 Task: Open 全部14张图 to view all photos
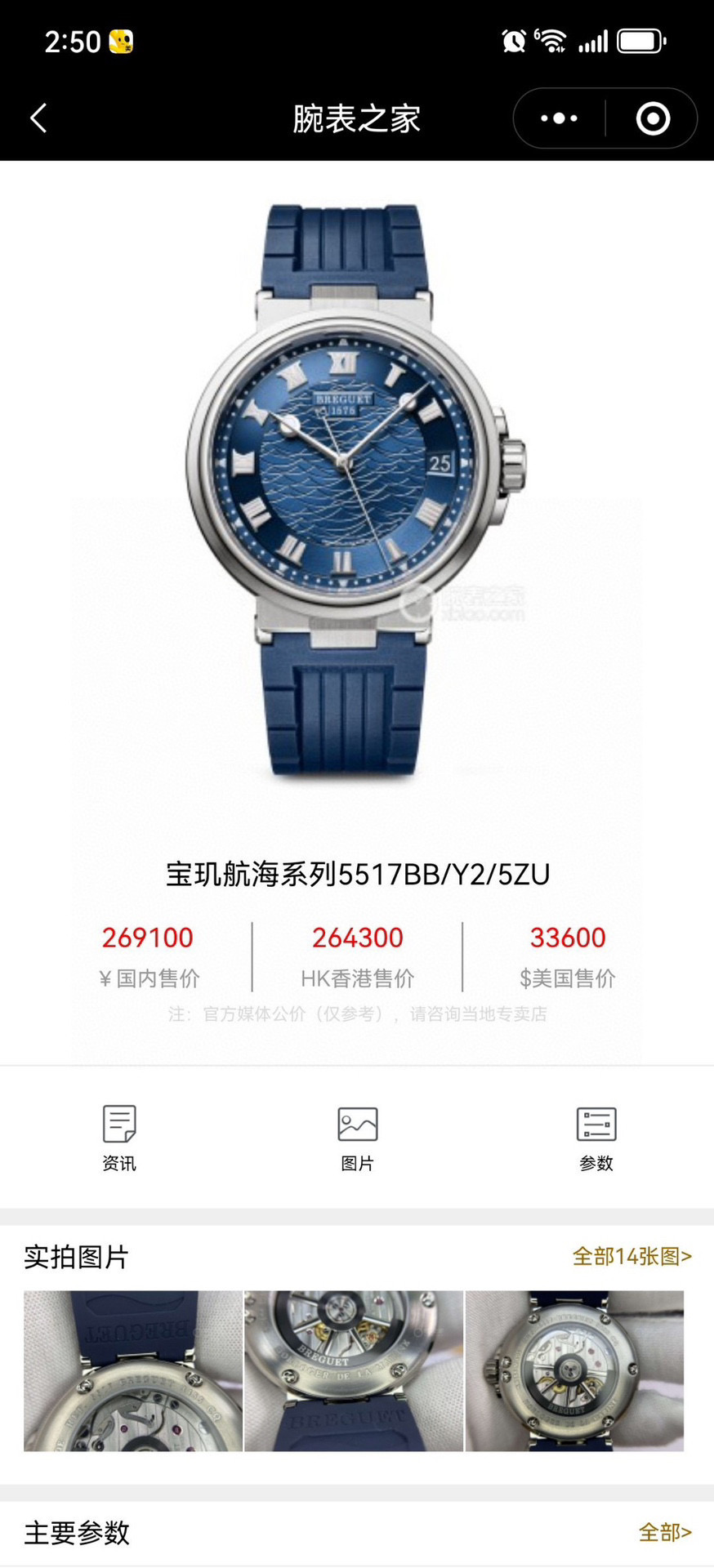(x=632, y=1258)
